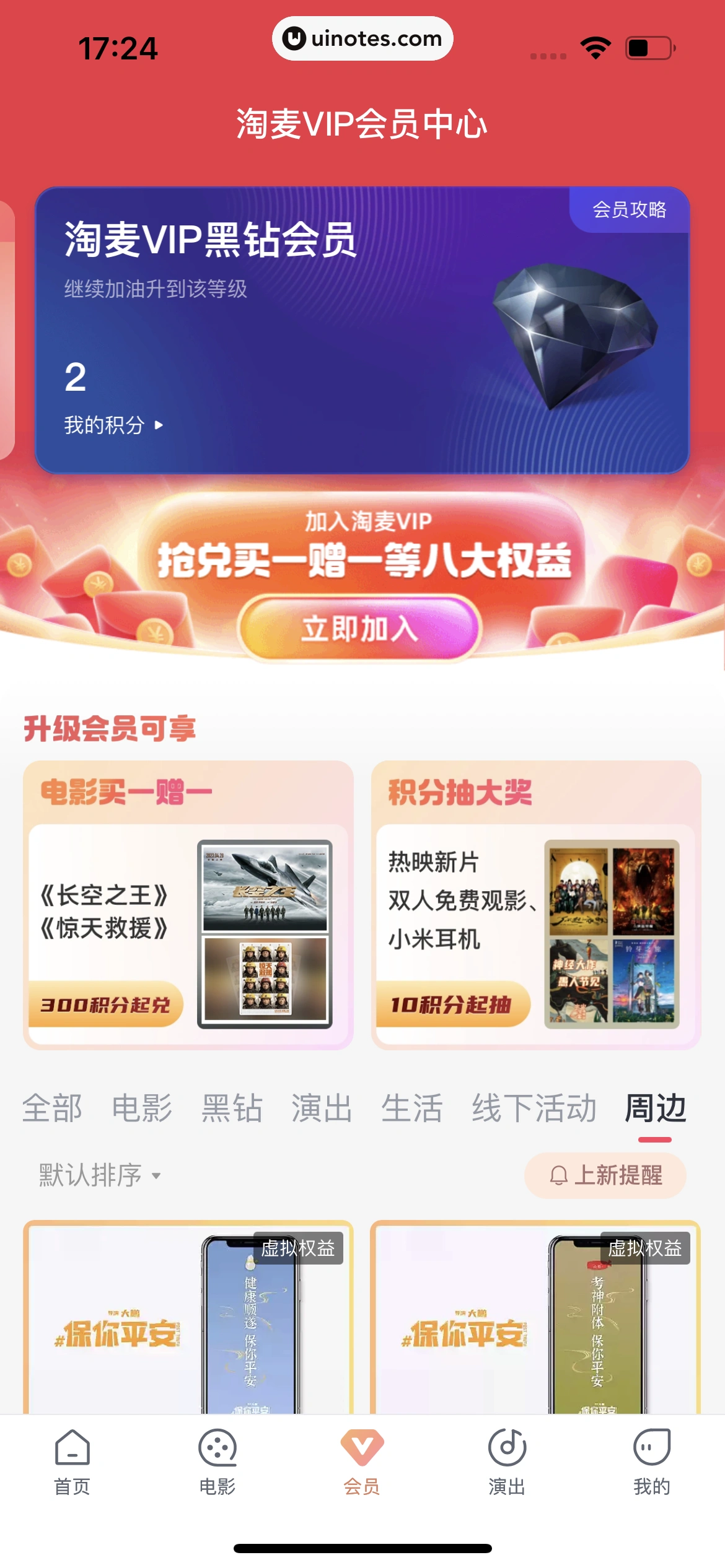Image resolution: width=725 pixels, height=1568 pixels.
Task: Open the 考神附体 保你平安 wallpaper item
Action: pyautogui.click(x=535, y=1319)
